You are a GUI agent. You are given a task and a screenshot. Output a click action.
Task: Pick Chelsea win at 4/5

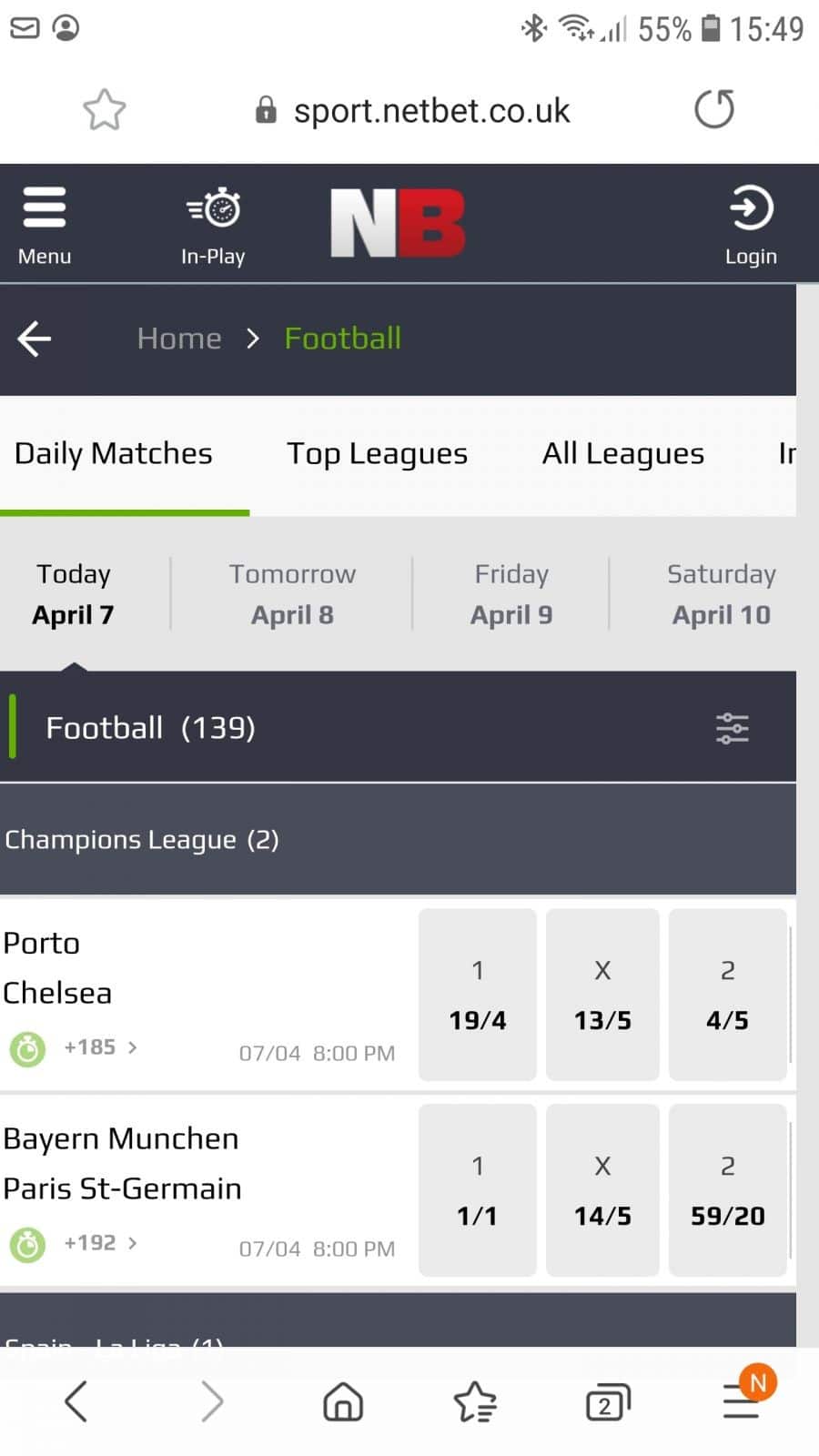pyautogui.click(x=727, y=995)
